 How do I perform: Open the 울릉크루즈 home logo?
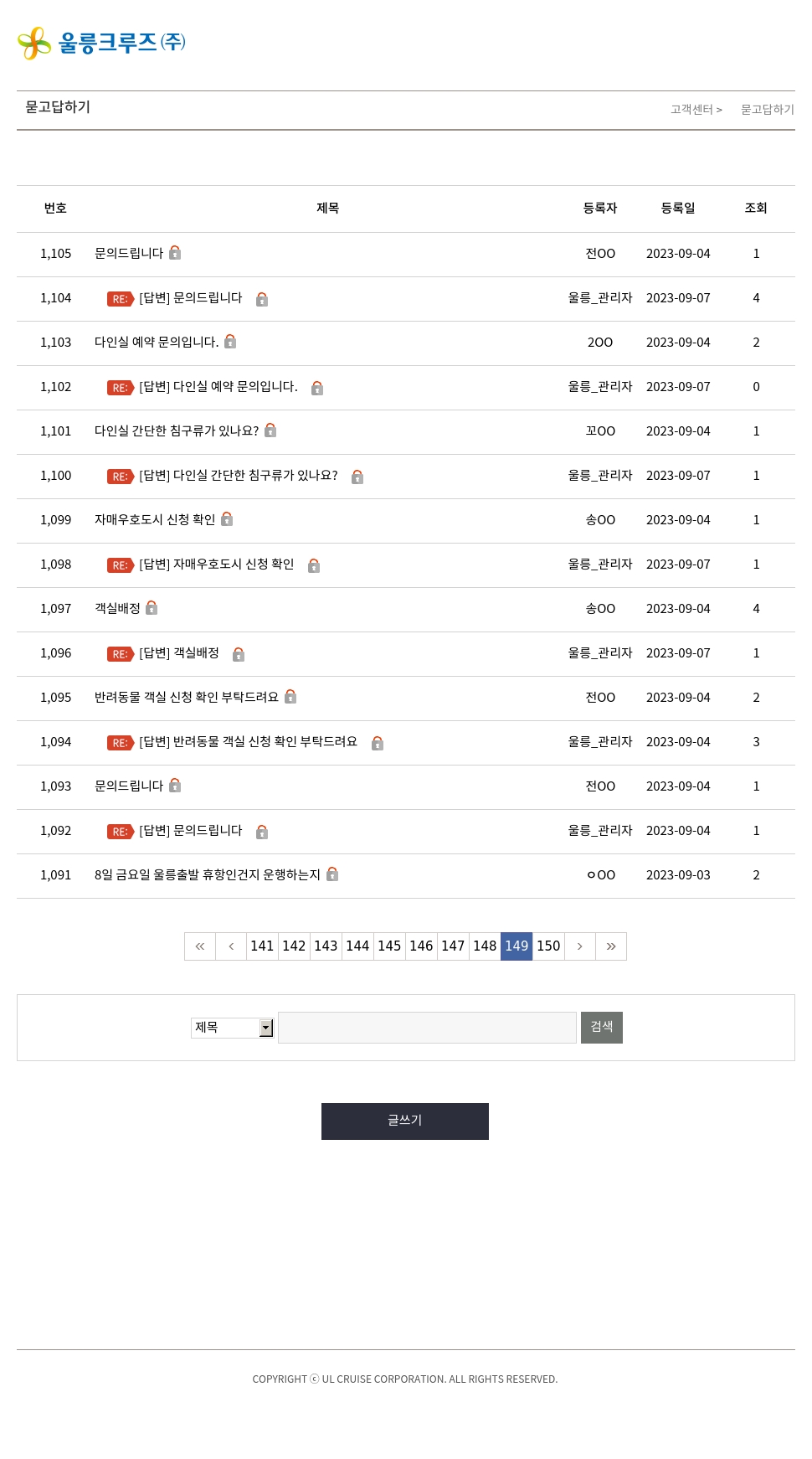[x=101, y=43]
